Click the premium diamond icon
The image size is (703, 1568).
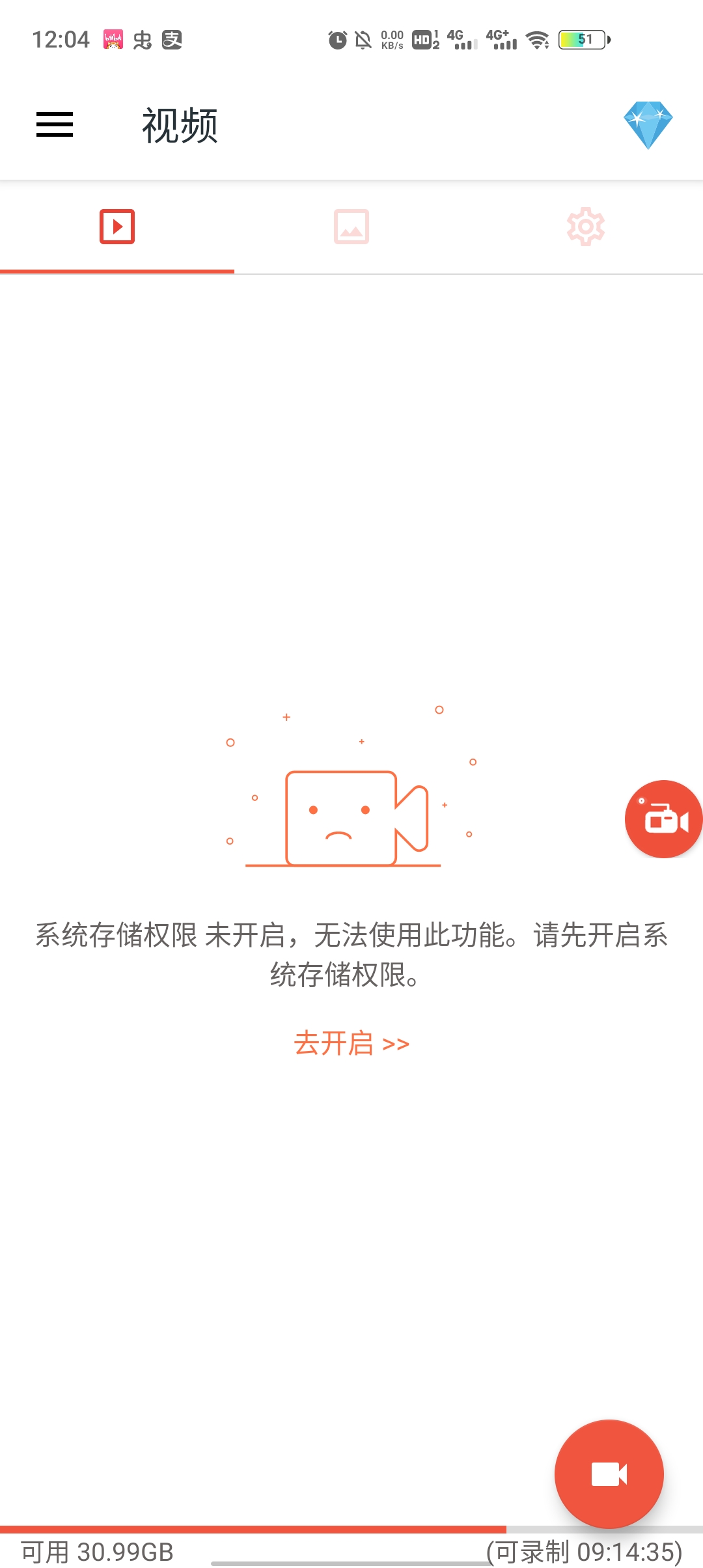point(648,124)
